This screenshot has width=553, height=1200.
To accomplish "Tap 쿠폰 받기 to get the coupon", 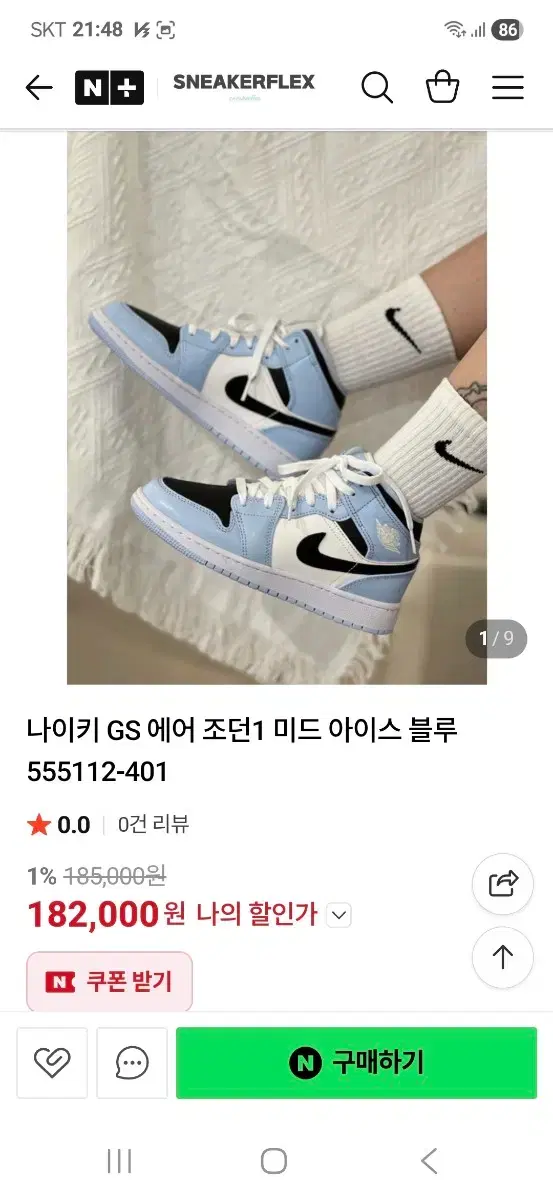I will tap(109, 982).
